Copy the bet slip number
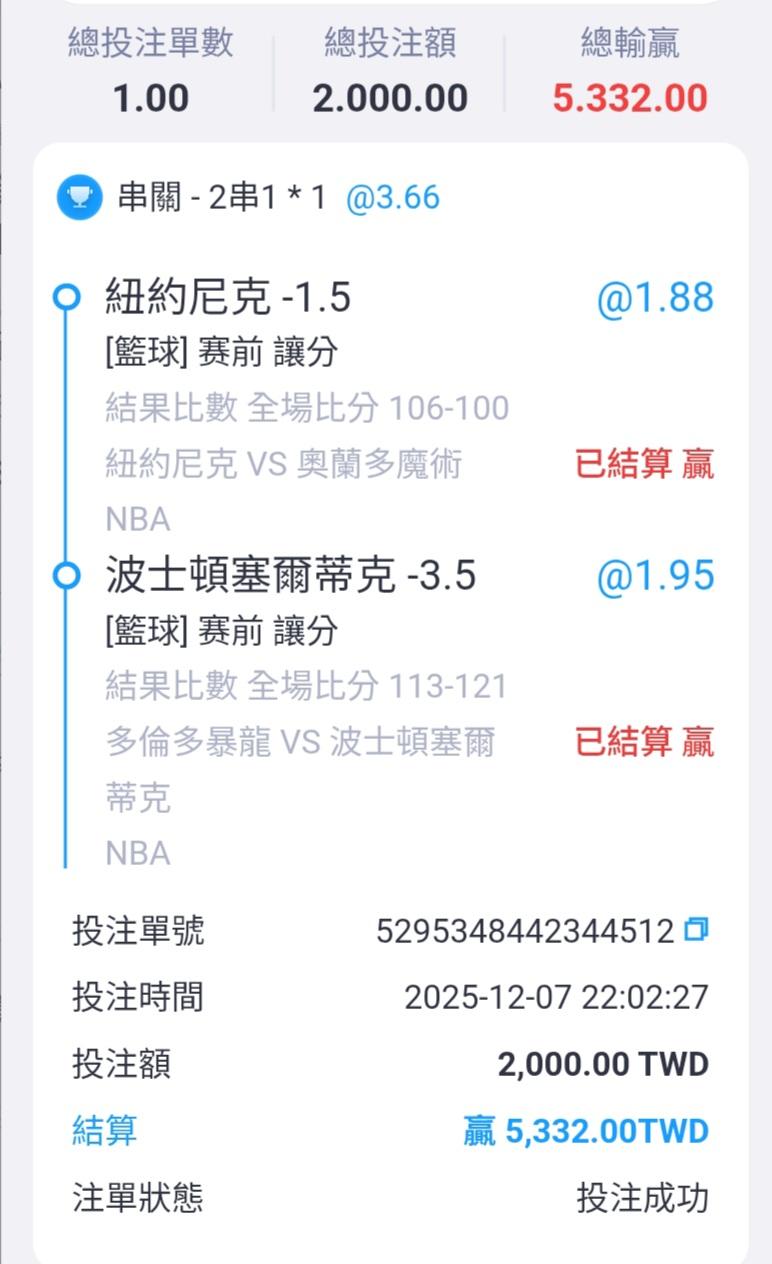 tap(696, 930)
